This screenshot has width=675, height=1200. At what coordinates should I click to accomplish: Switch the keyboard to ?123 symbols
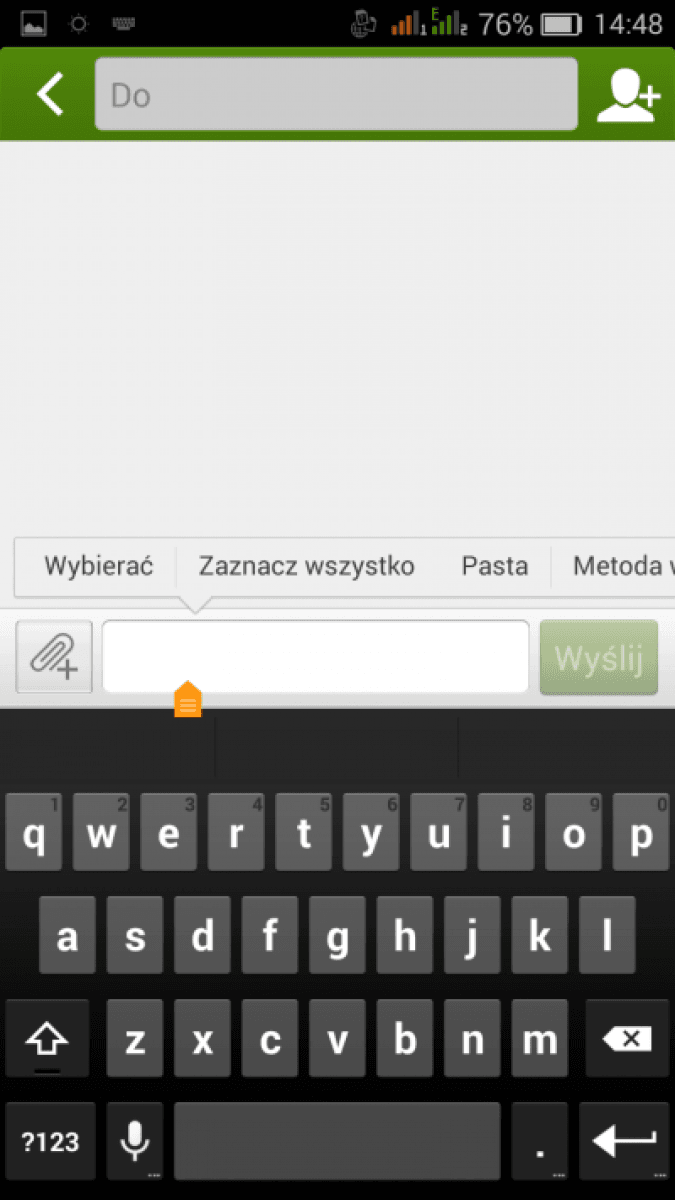coord(50,1141)
